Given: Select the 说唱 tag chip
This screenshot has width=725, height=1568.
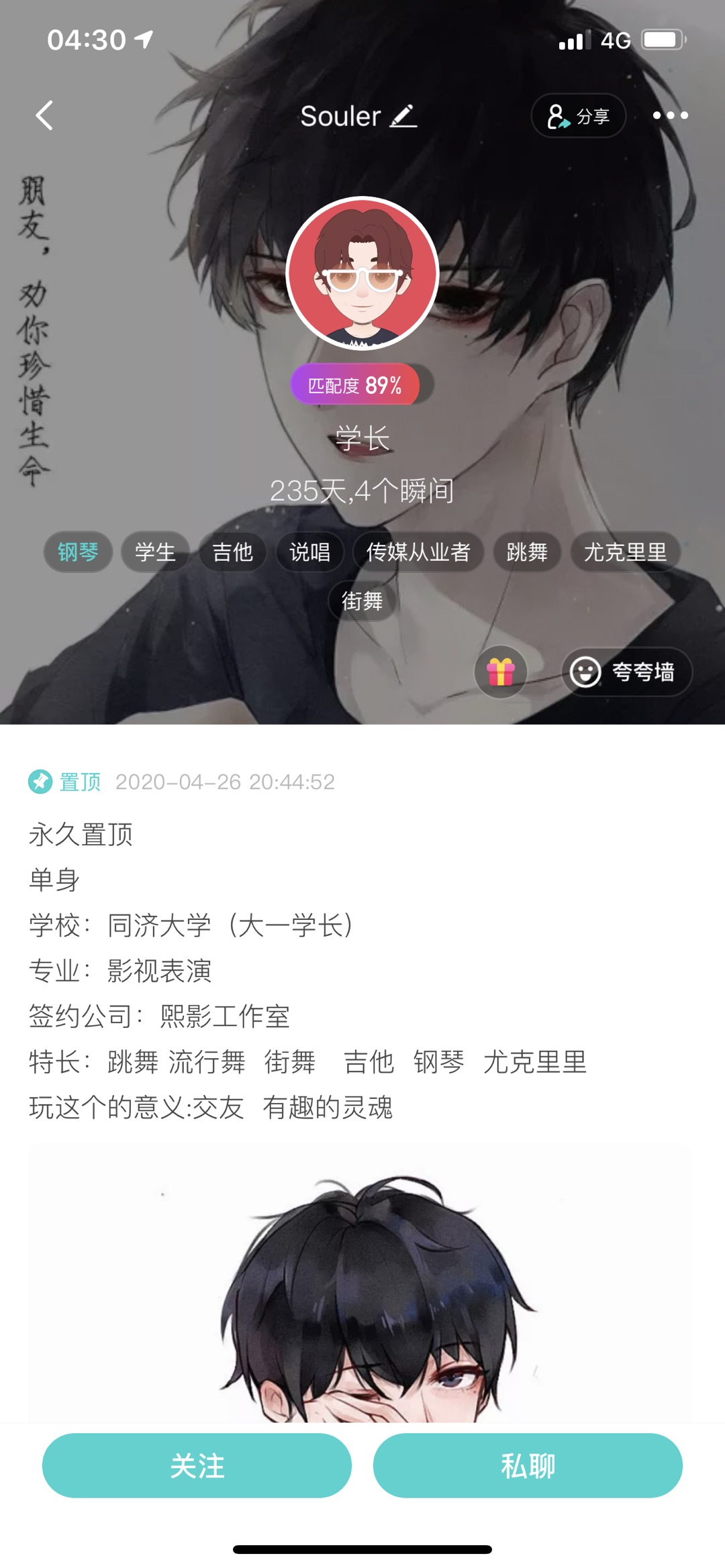Looking at the screenshot, I should [309, 552].
